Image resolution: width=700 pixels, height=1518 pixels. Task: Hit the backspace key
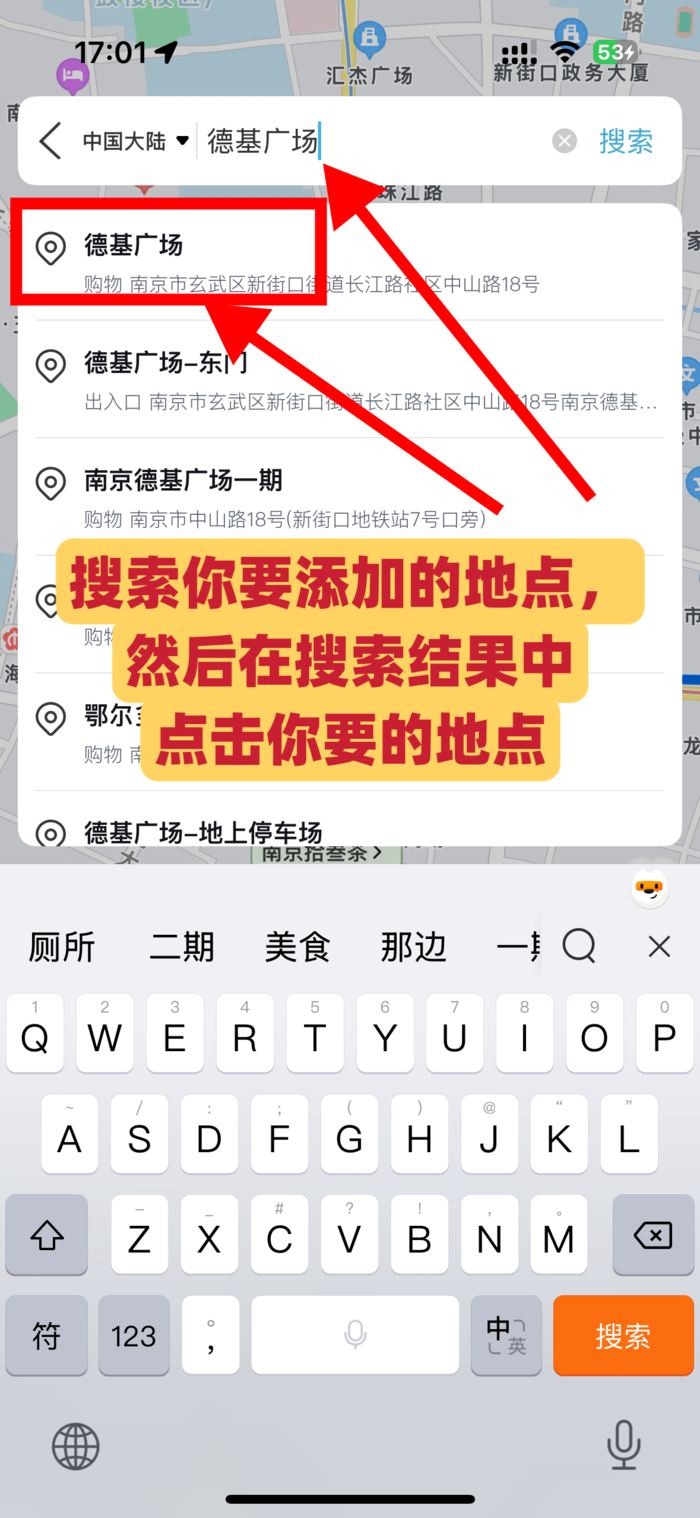click(653, 1237)
